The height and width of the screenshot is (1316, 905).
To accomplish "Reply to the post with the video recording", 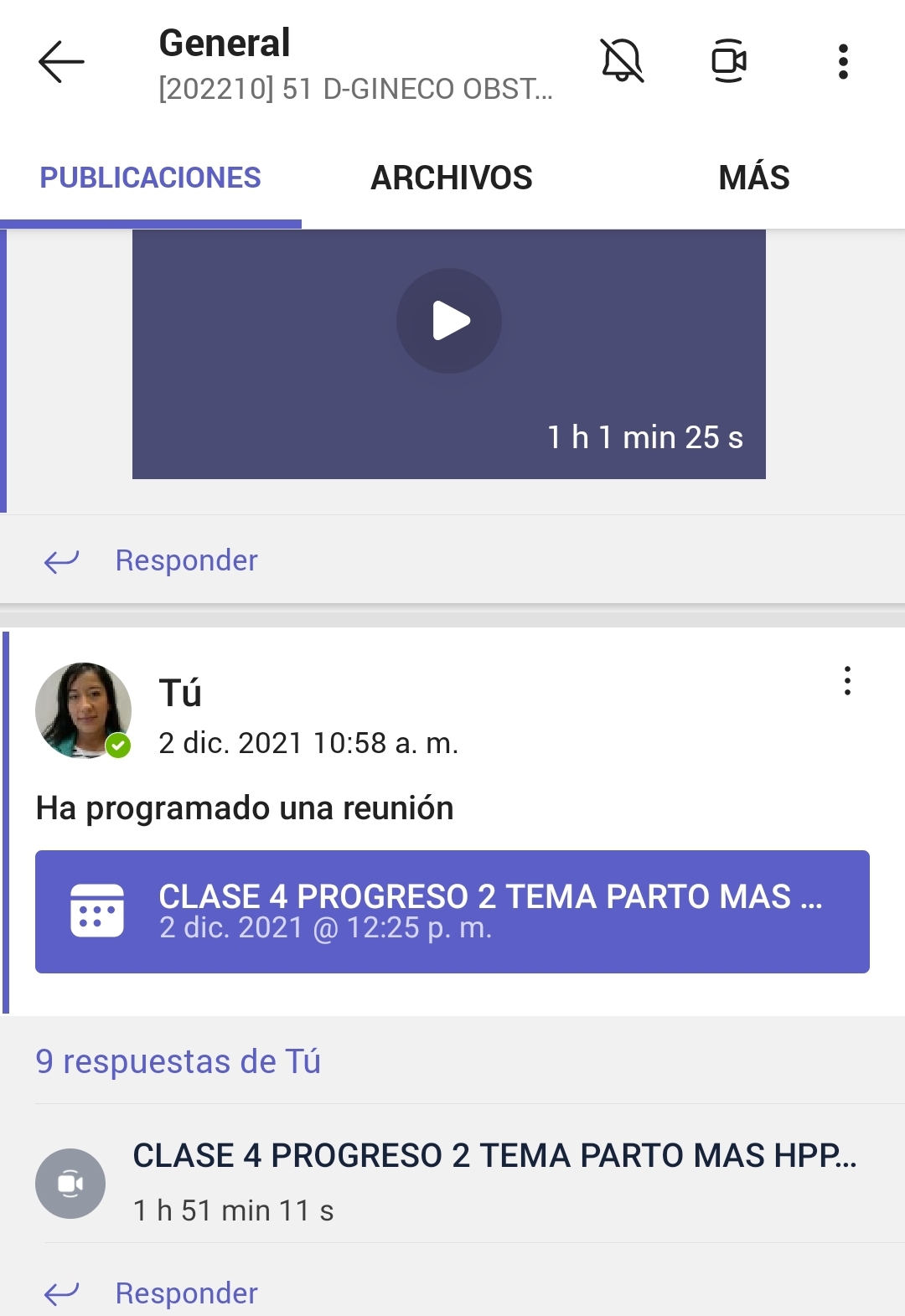I will point(186,560).
